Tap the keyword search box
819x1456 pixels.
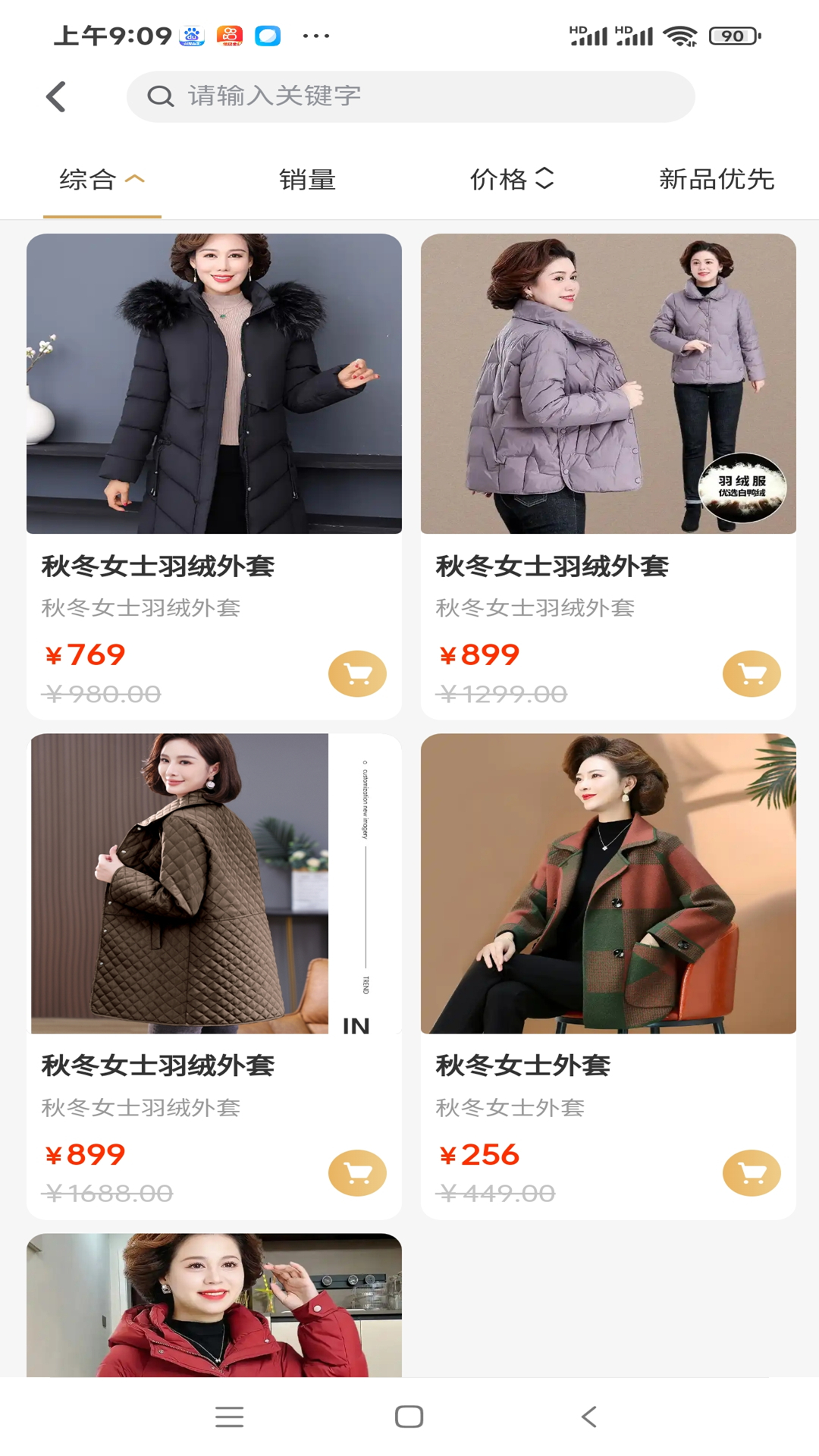click(409, 97)
